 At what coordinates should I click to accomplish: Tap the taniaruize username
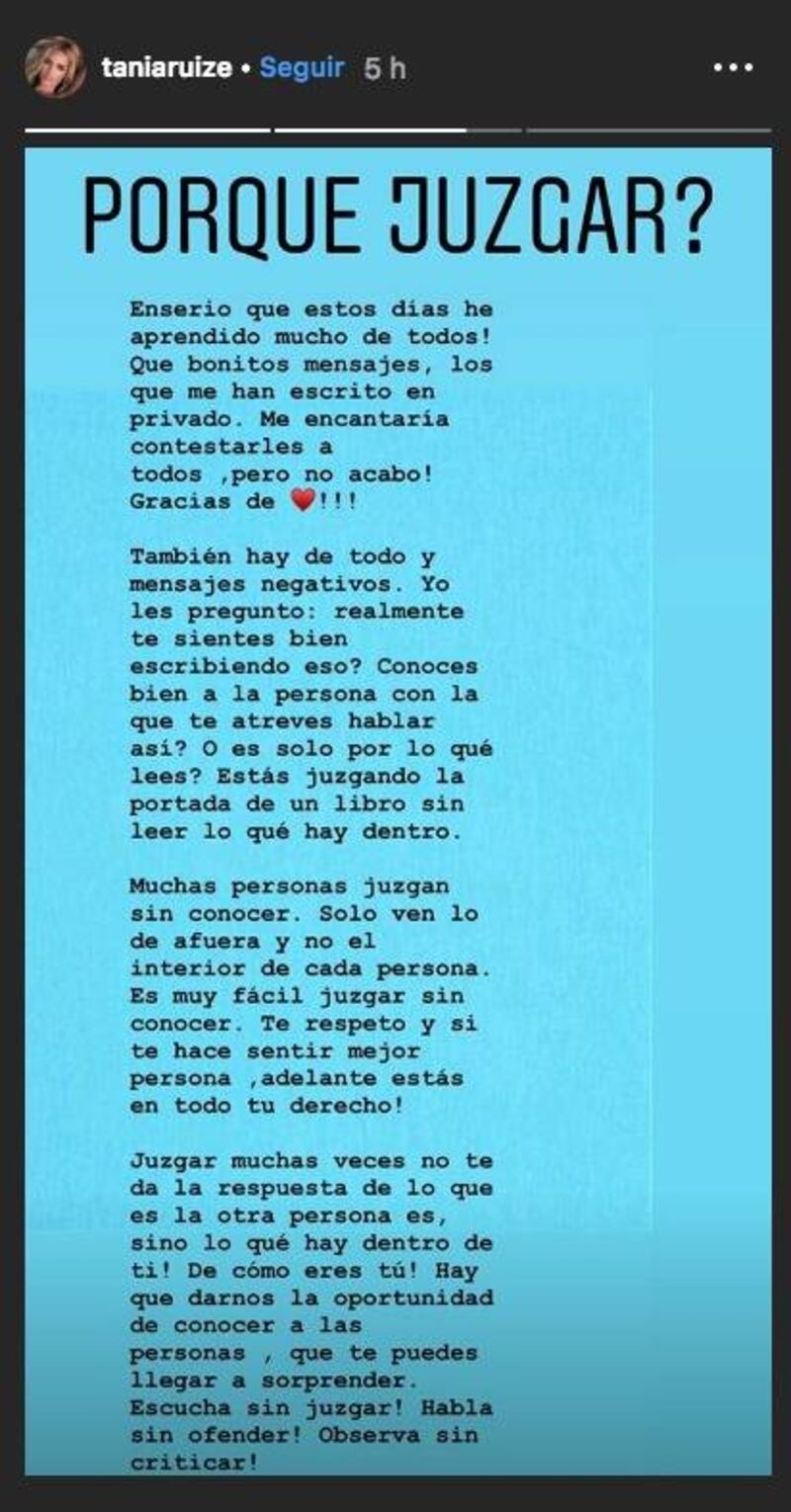pyautogui.click(x=166, y=68)
